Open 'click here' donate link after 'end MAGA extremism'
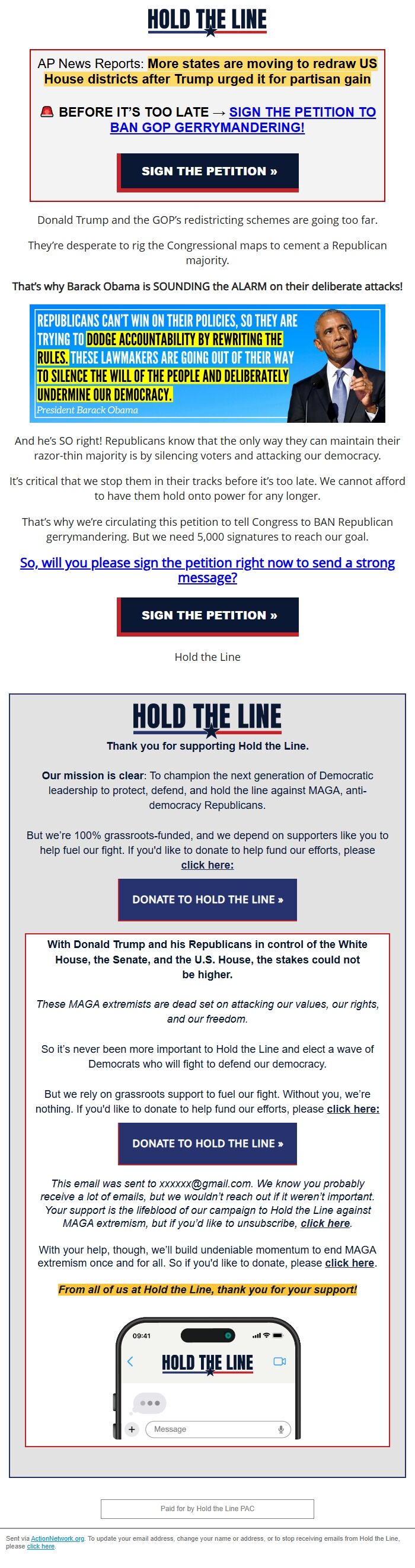415x1568 pixels. (x=349, y=1262)
